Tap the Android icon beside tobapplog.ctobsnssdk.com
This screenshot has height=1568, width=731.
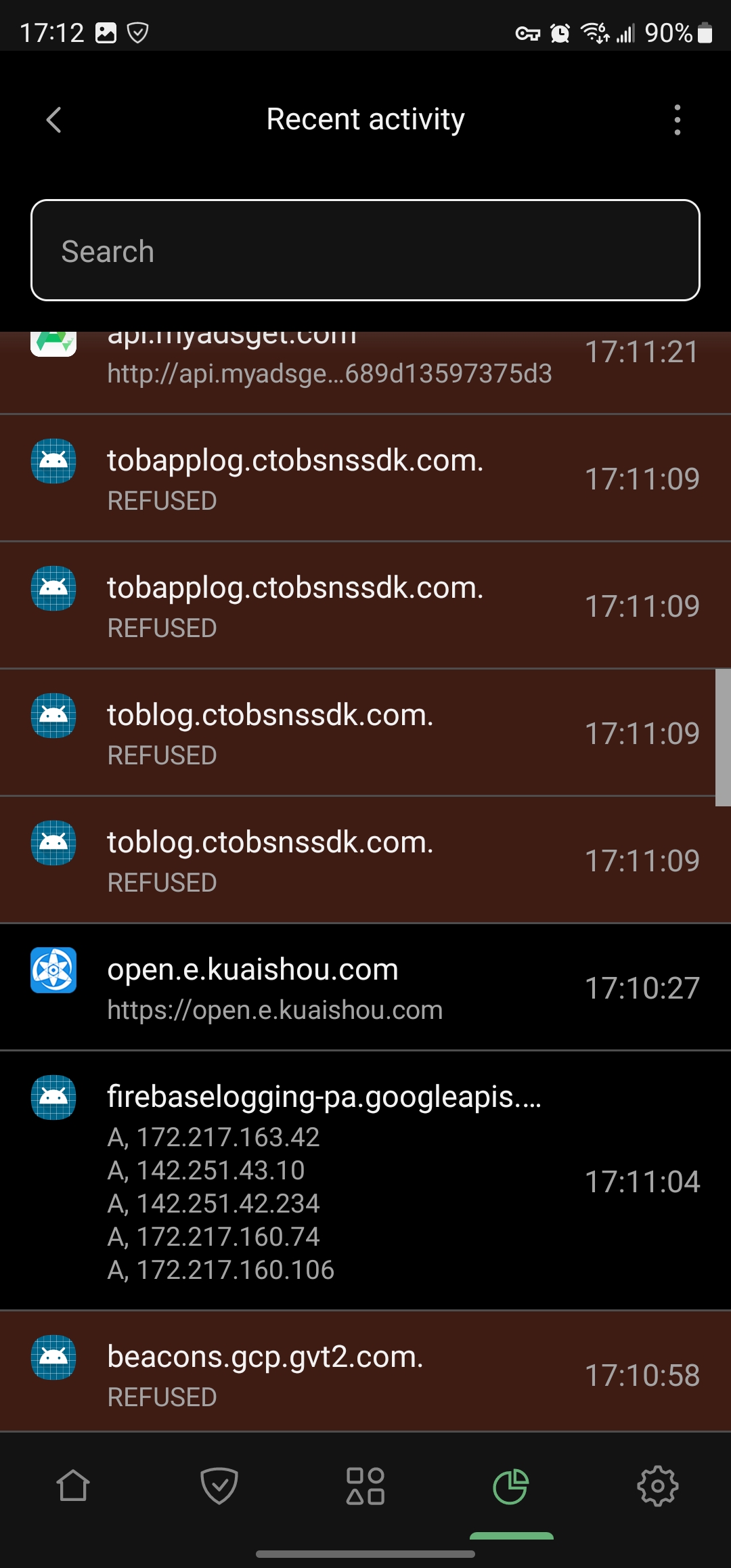(x=53, y=462)
